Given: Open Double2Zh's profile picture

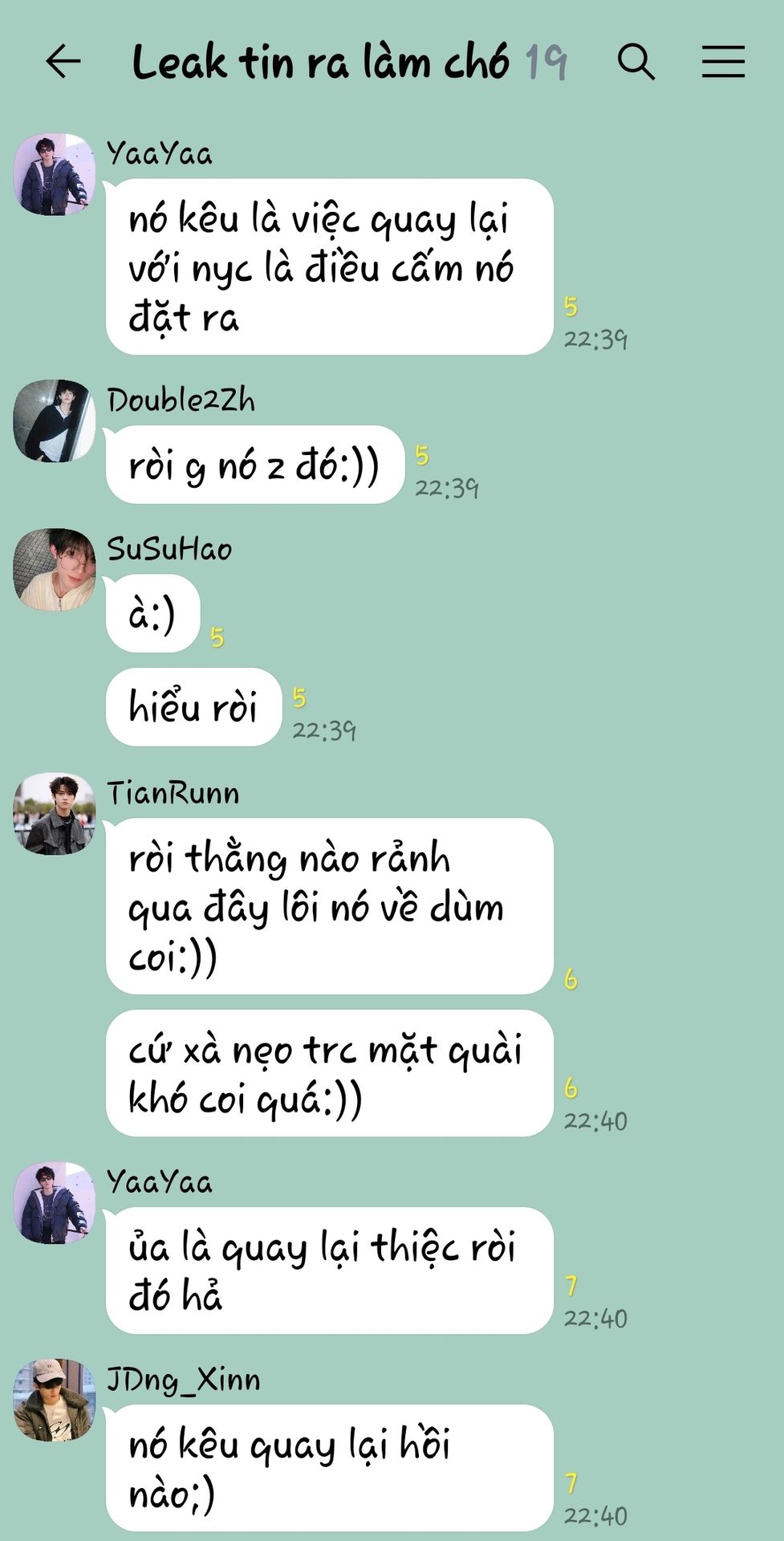Looking at the screenshot, I should coord(55,421).
